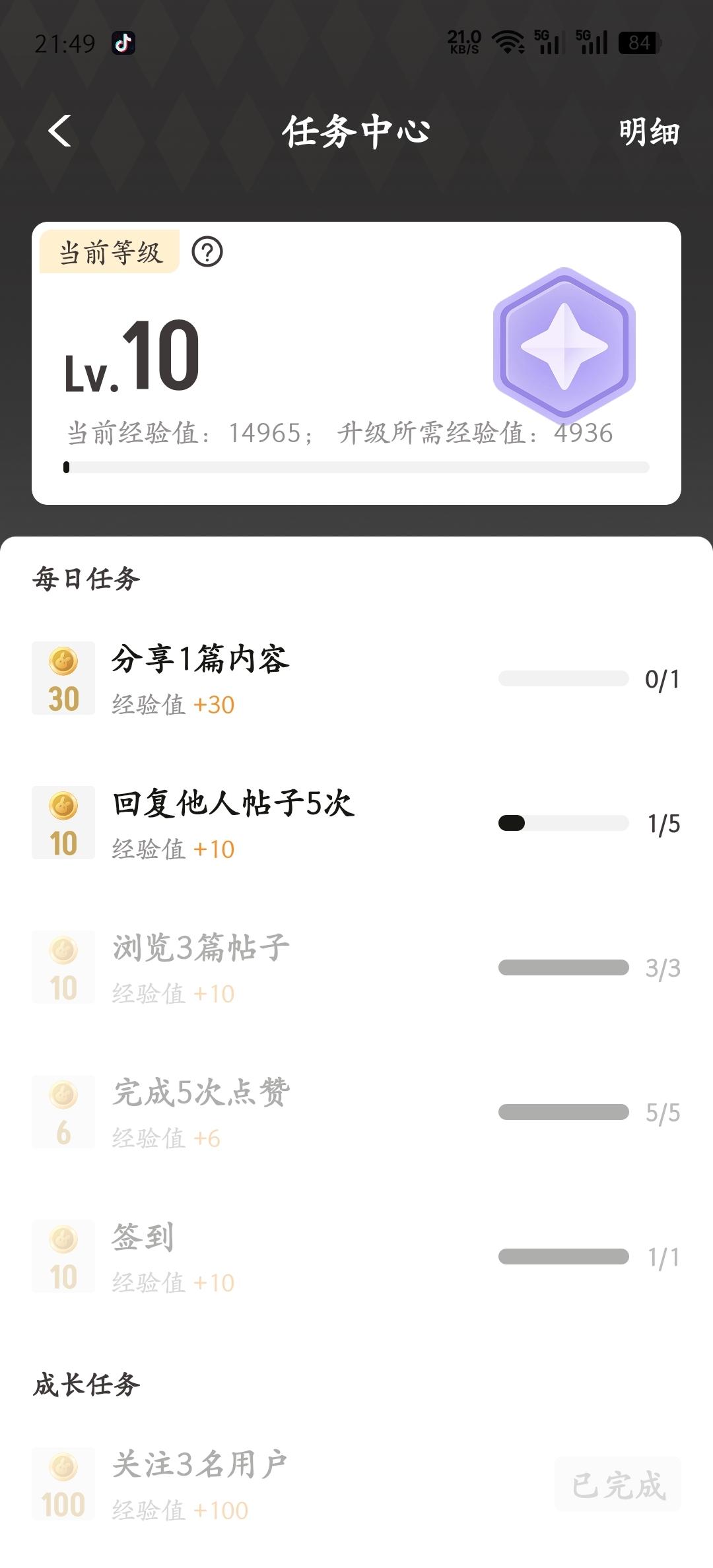The width and height of the screenshot is (713, 1568).
Task: Go back from the 任务中心 page
Action: (x=59, y=131)
